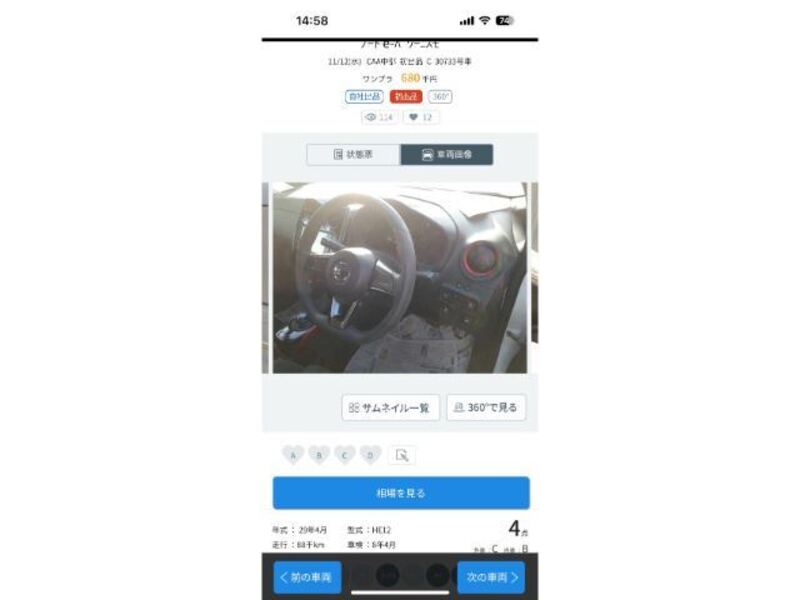
Task: Mark favorite heart B
Action: (x=318, y=455)
